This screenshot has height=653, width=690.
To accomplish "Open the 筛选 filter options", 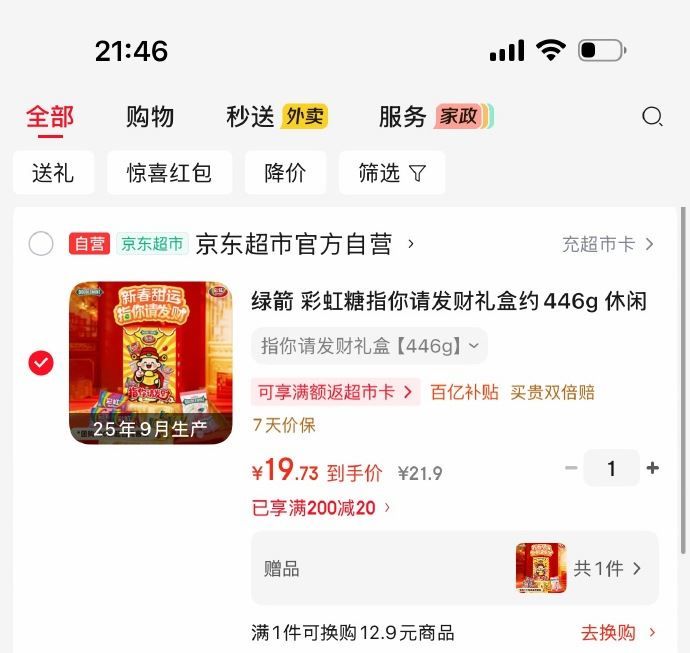I will pyautogui.click(x=391, y=173).
